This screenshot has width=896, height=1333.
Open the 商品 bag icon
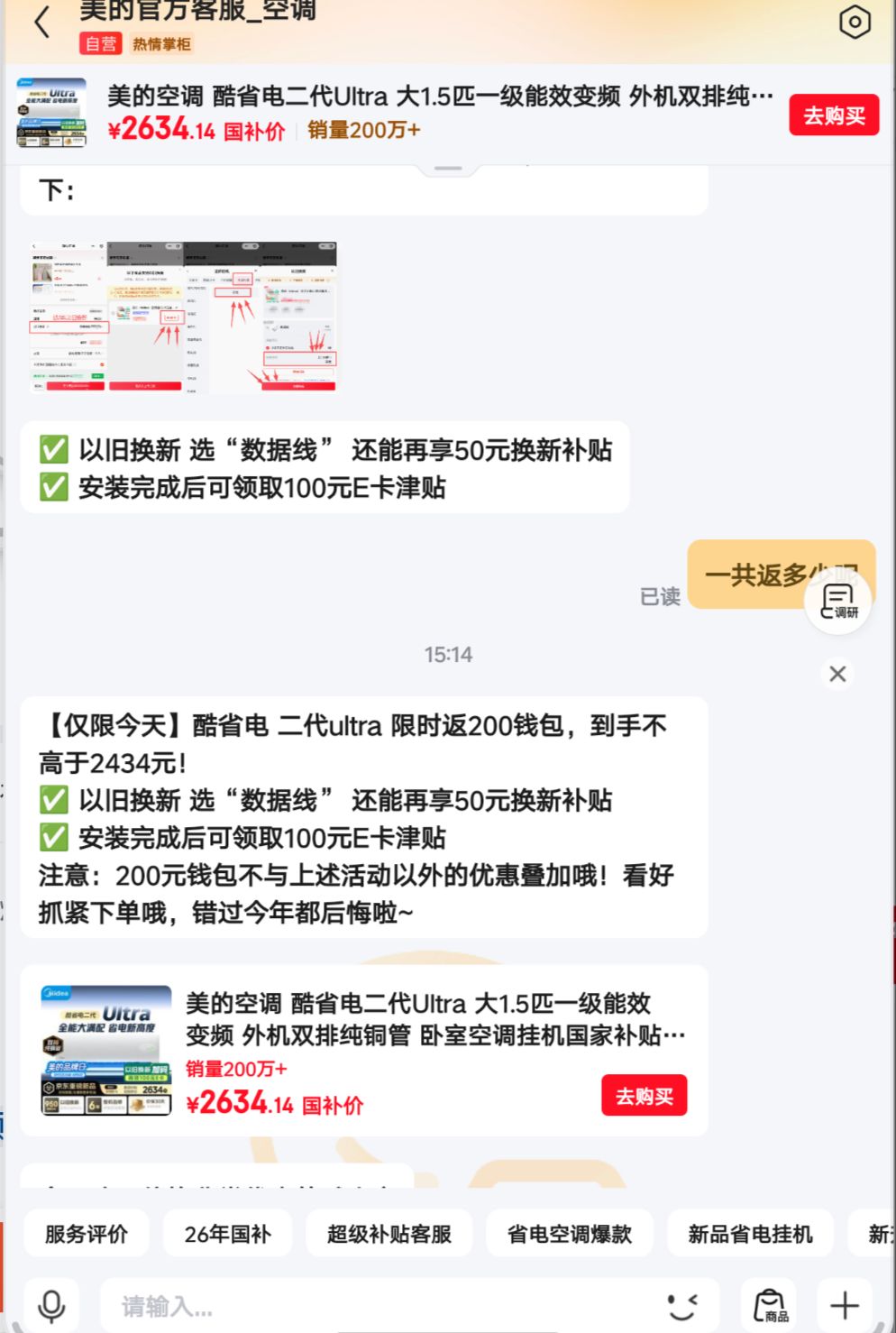tap(769, 1305)
